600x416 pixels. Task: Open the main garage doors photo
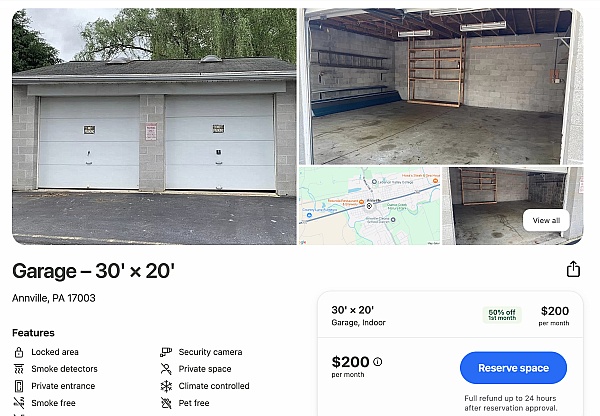pos(154,126)
